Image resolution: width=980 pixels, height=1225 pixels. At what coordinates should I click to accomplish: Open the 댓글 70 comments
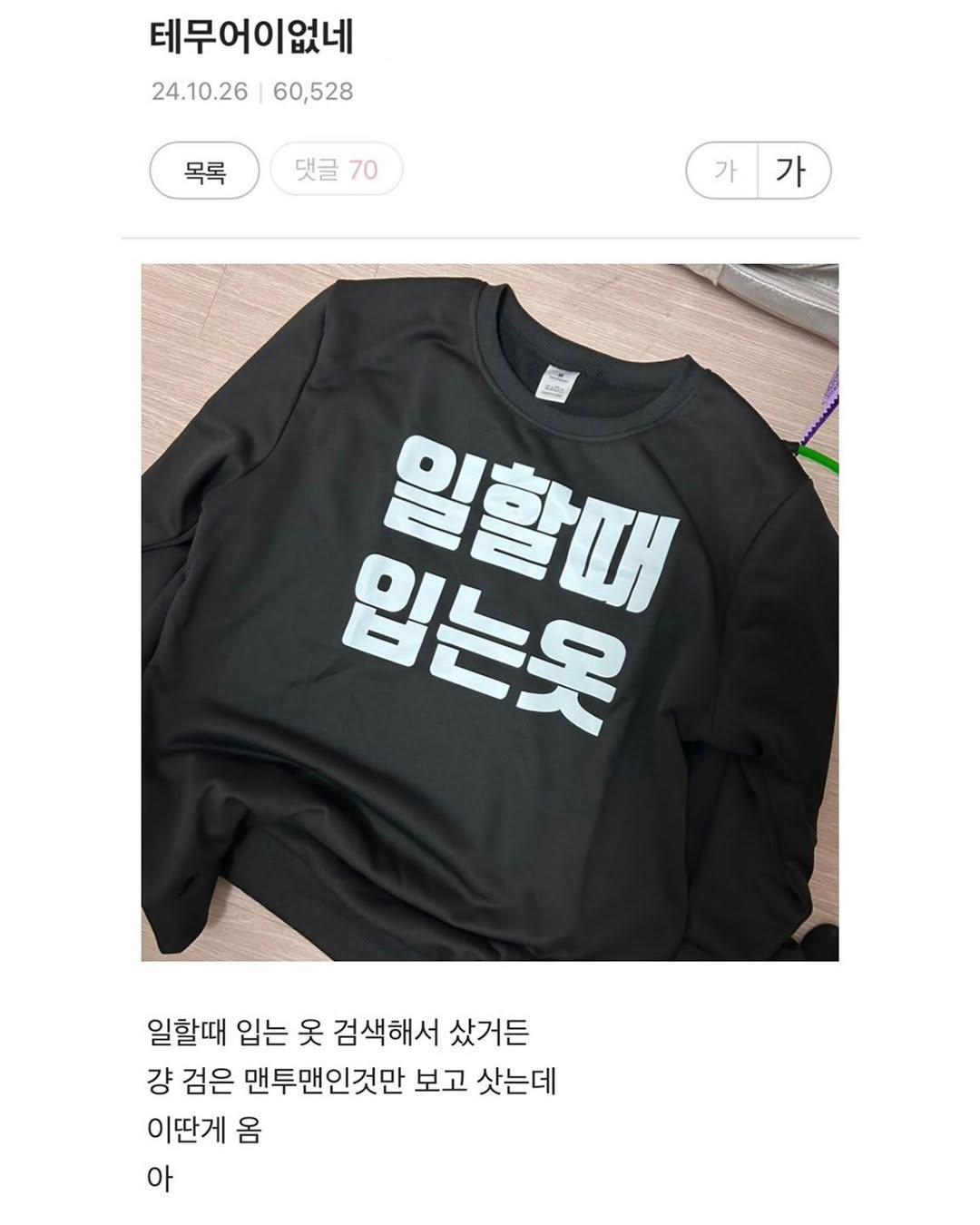[x=337, y=171]
